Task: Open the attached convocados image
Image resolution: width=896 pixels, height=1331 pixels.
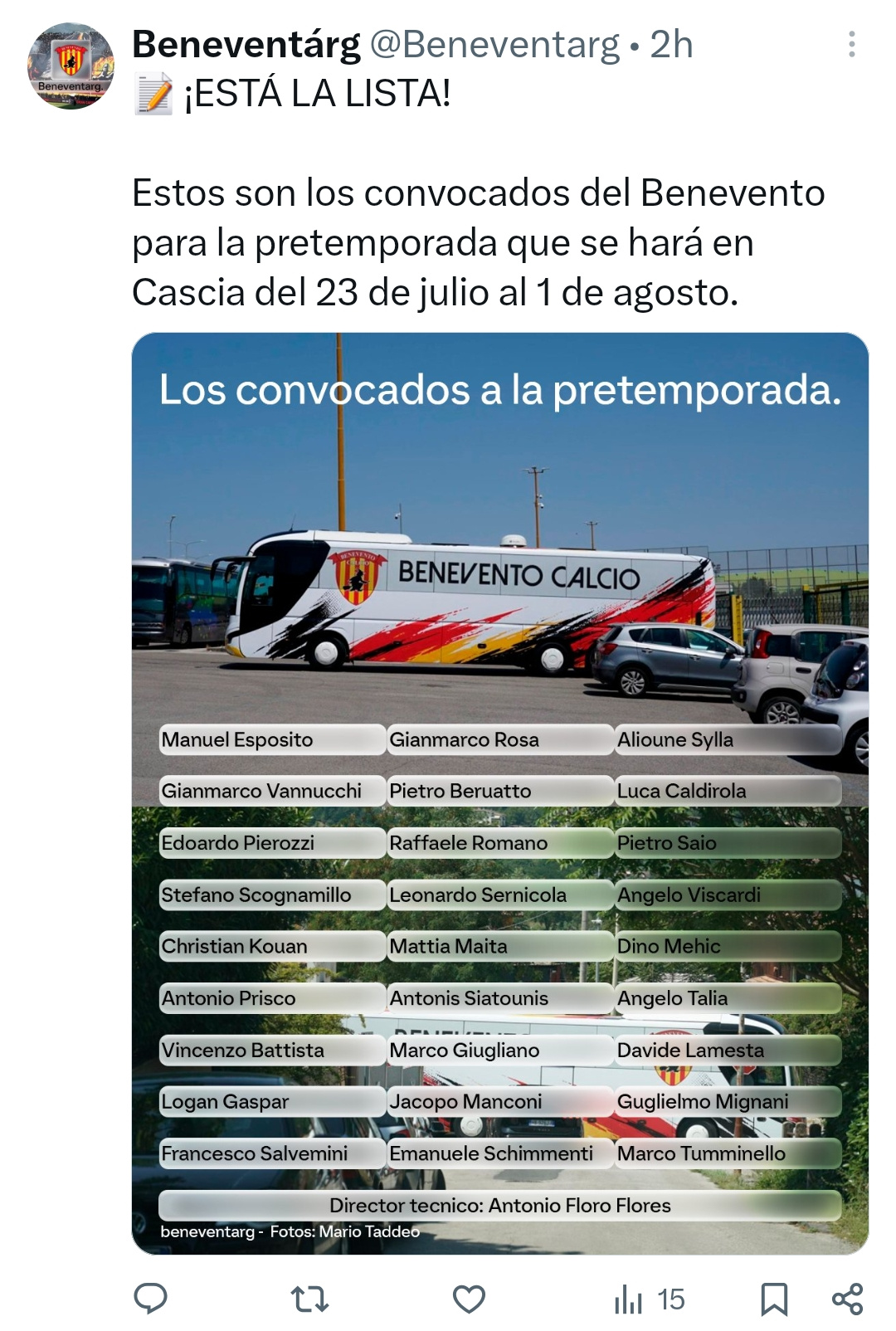Action: pyautogui.click(x=500, y=793)
